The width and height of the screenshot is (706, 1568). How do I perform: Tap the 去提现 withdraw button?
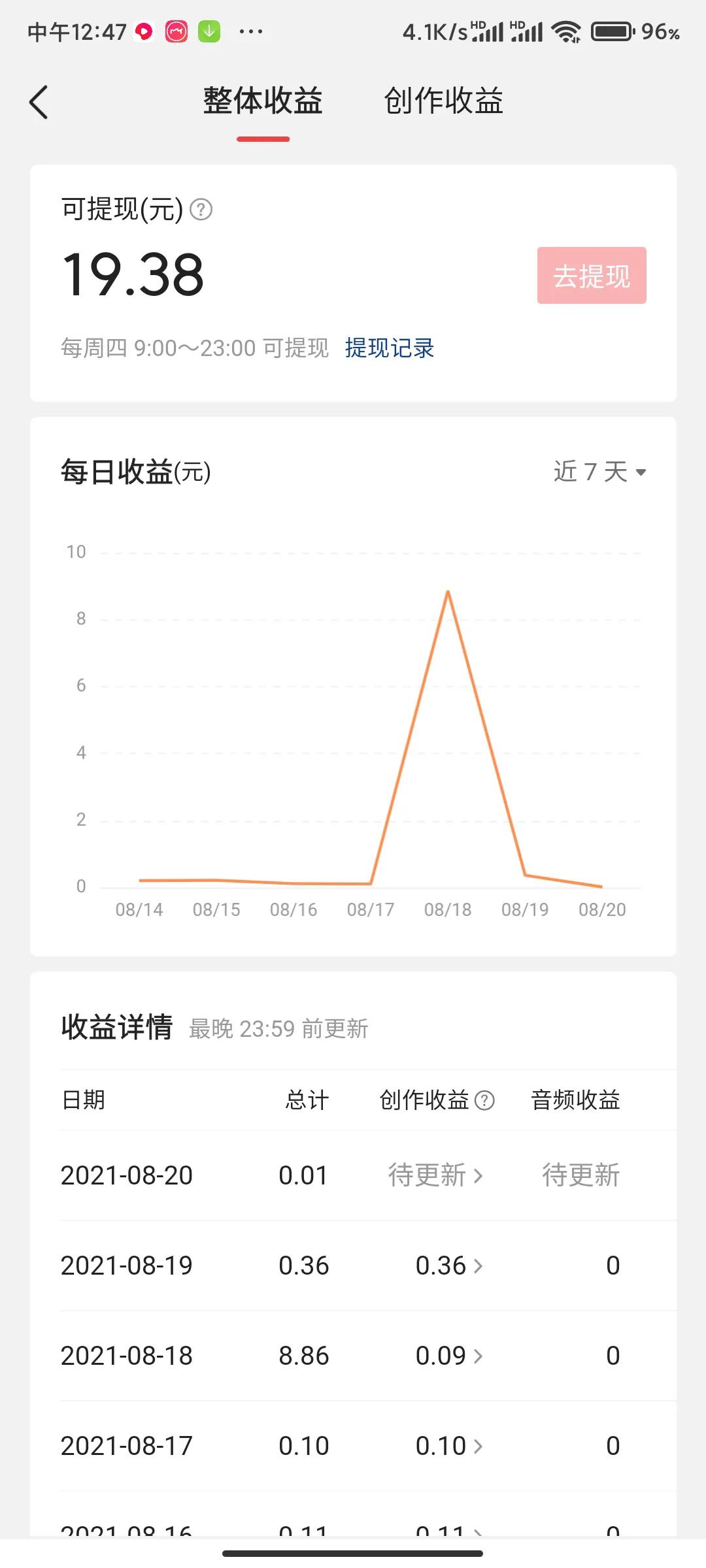pos(590,277)
